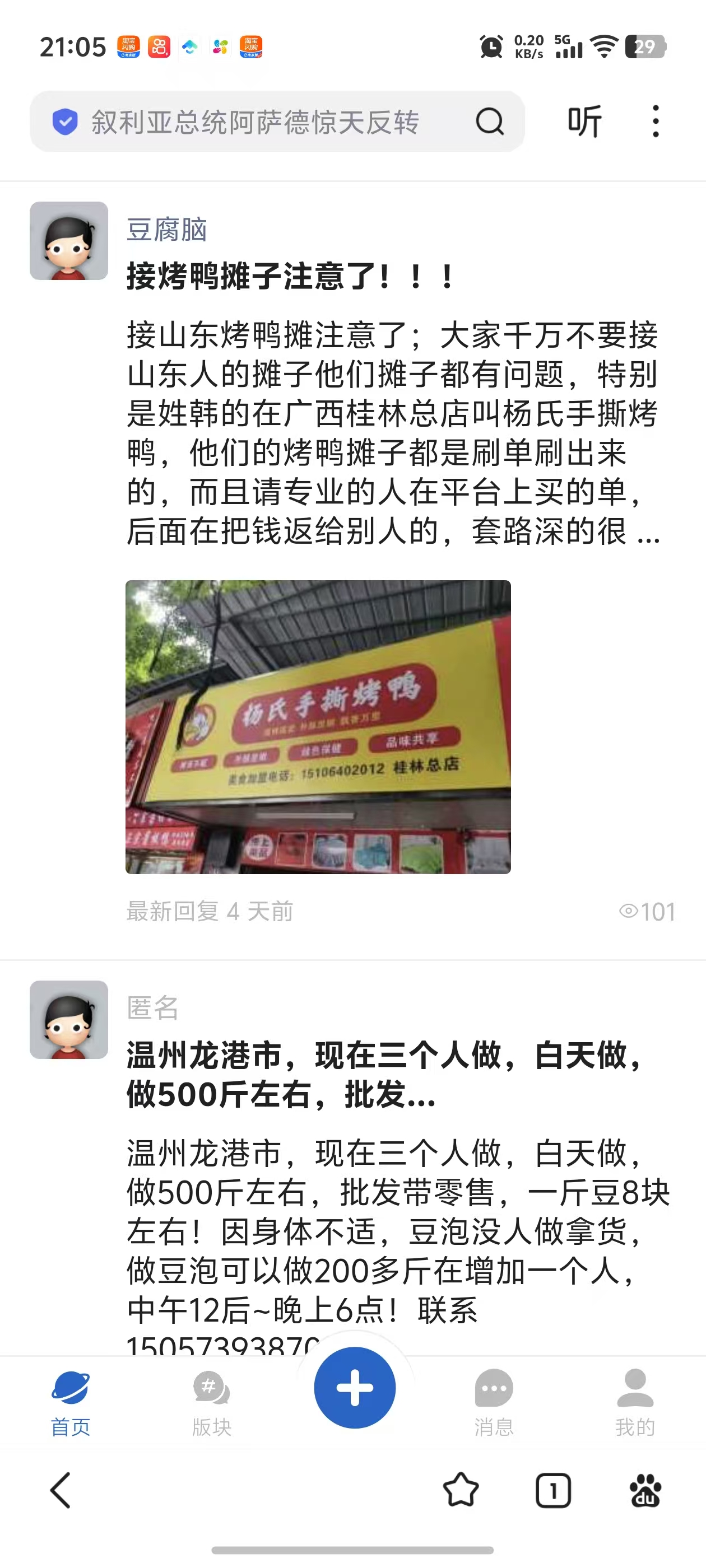Go back with the browser back arrow
The height and width of the screenshot is (1568, 706).
tap(61, 1490)
